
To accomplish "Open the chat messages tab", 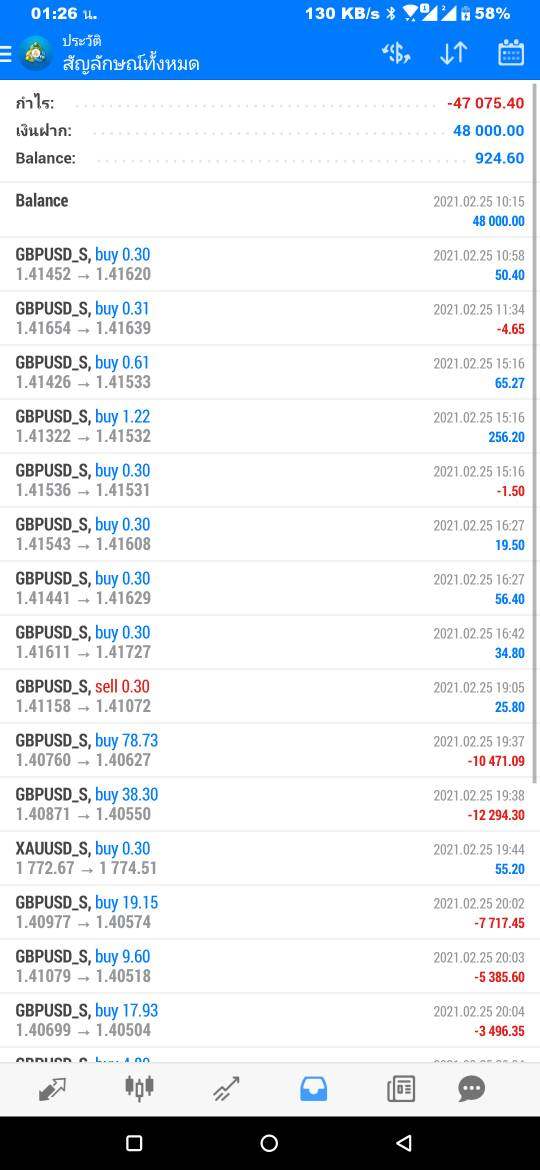I will (471, 1089).
